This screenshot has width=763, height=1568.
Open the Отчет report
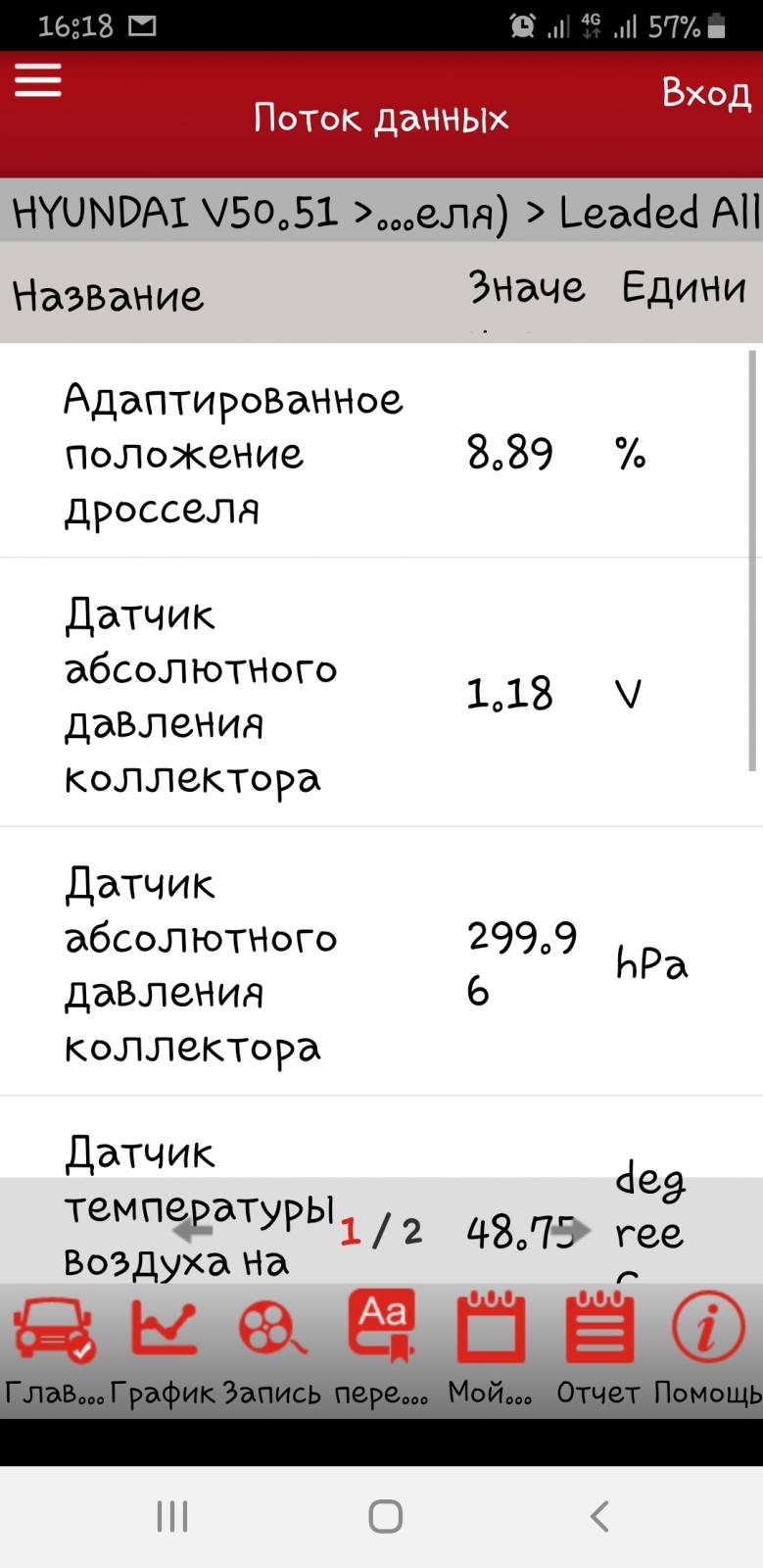tap(598, 1349)
